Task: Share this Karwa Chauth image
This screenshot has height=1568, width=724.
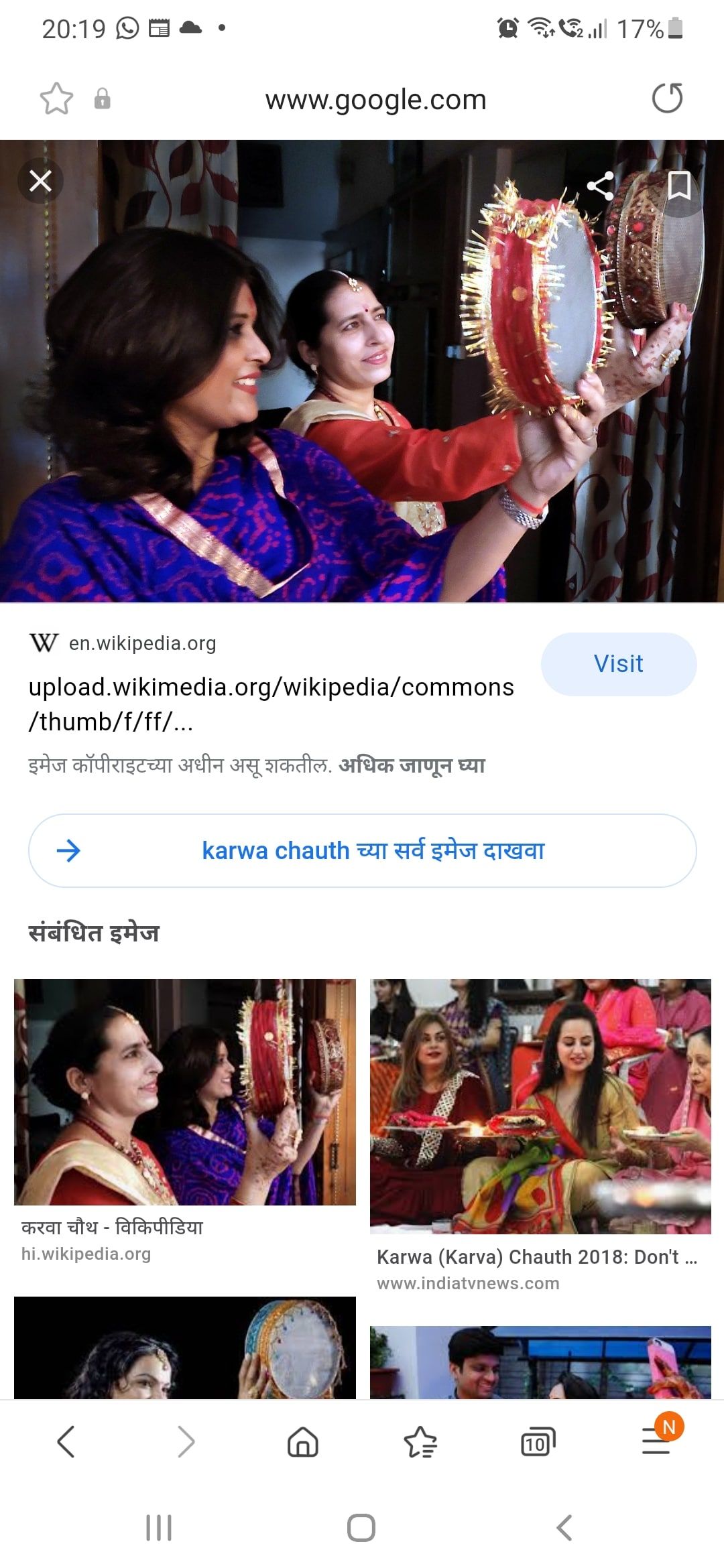Action: point(600,186)
